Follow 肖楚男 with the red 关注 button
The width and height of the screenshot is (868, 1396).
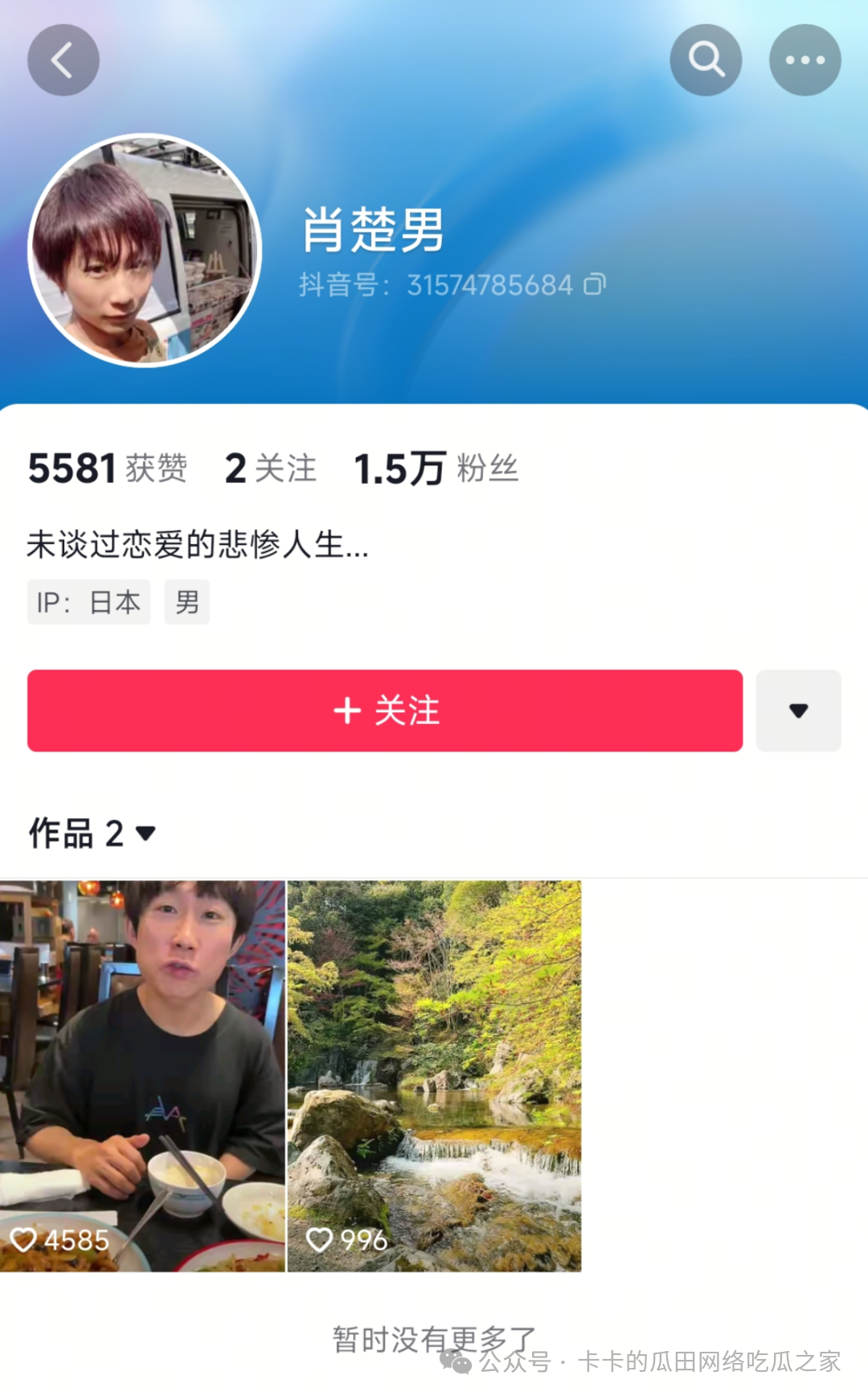tap(385, 710)
